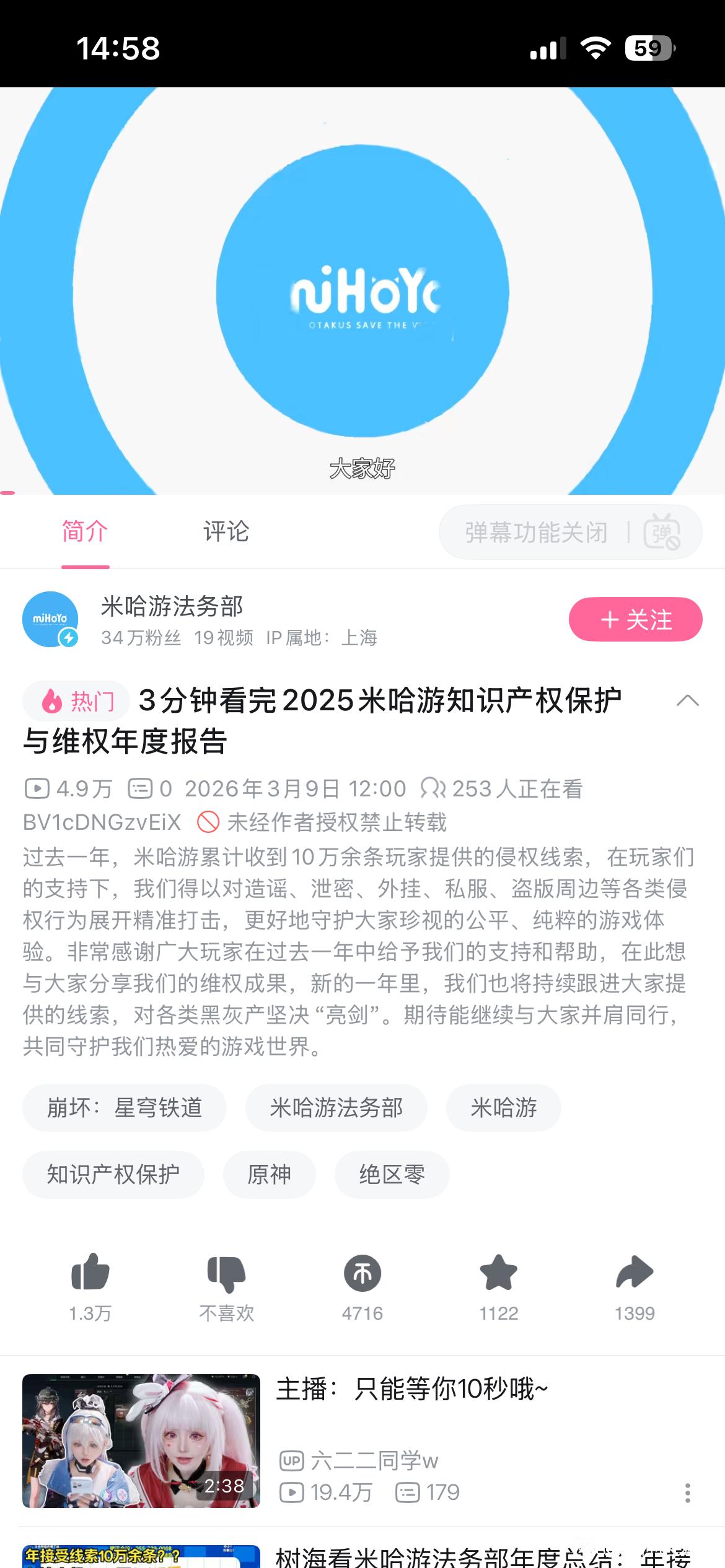The width and height of the screenshot is (725, 1568).
Task: Select the 简介 tab
Action: [85, 531]
